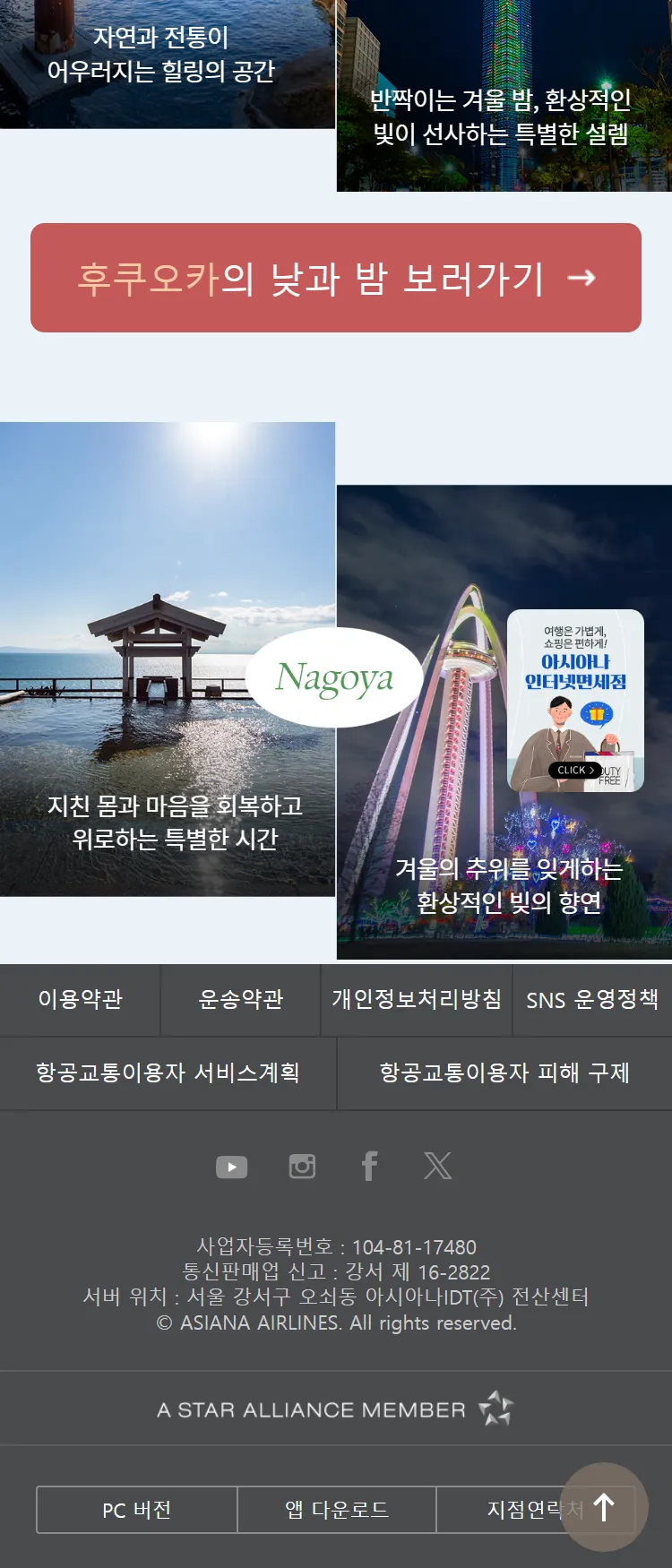Open 항공교통이용자 피해 구제
Image resolution: width=672 pixels, height=1568 pixels.
[504, 1073]
